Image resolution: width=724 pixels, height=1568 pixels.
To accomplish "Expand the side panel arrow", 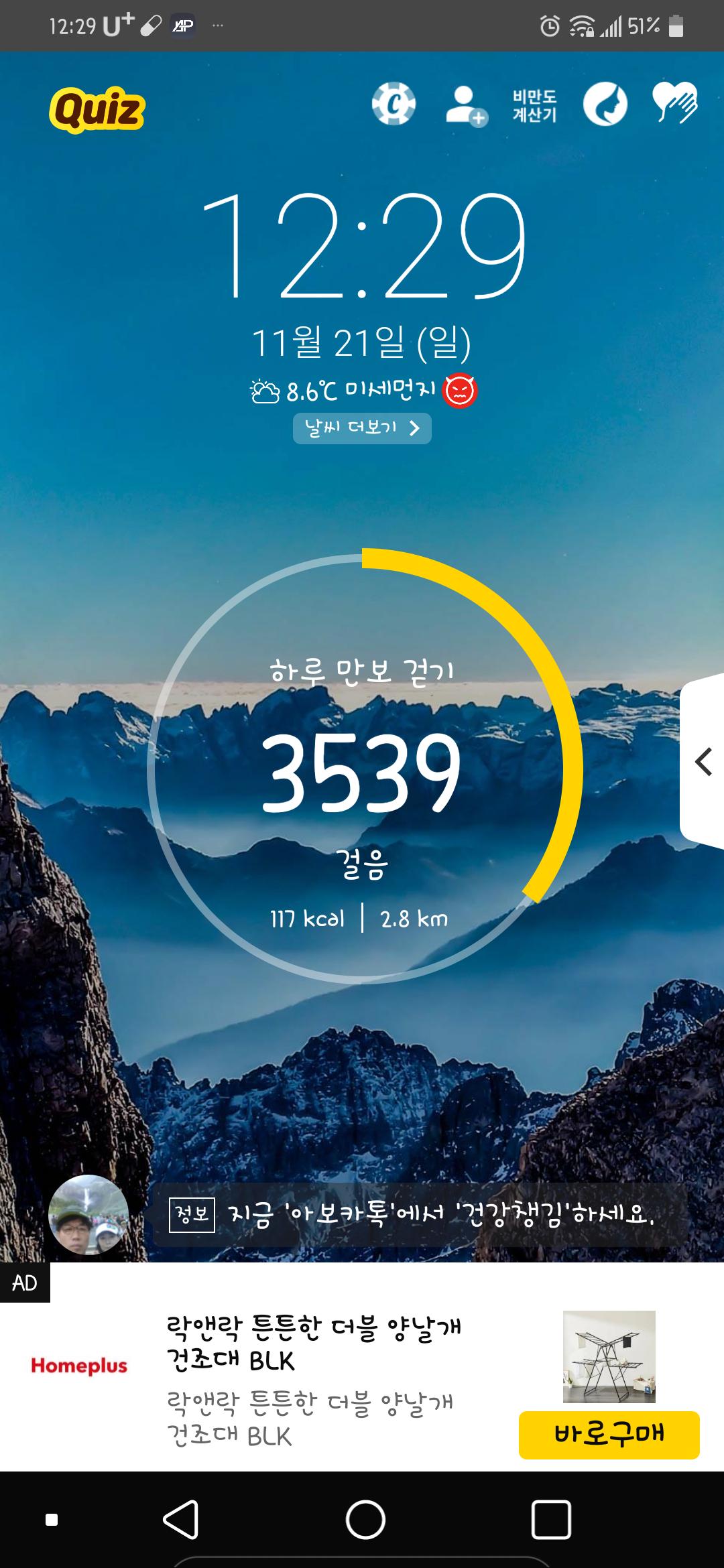I will 703,762.
